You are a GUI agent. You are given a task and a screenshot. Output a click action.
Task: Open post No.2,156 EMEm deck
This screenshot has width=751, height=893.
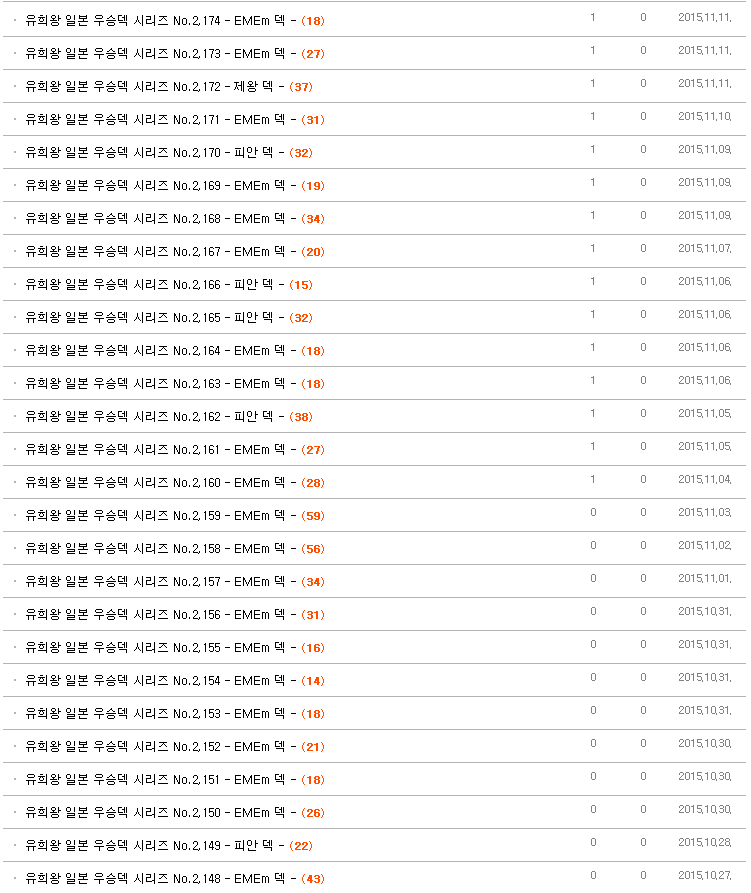point(160,615)
